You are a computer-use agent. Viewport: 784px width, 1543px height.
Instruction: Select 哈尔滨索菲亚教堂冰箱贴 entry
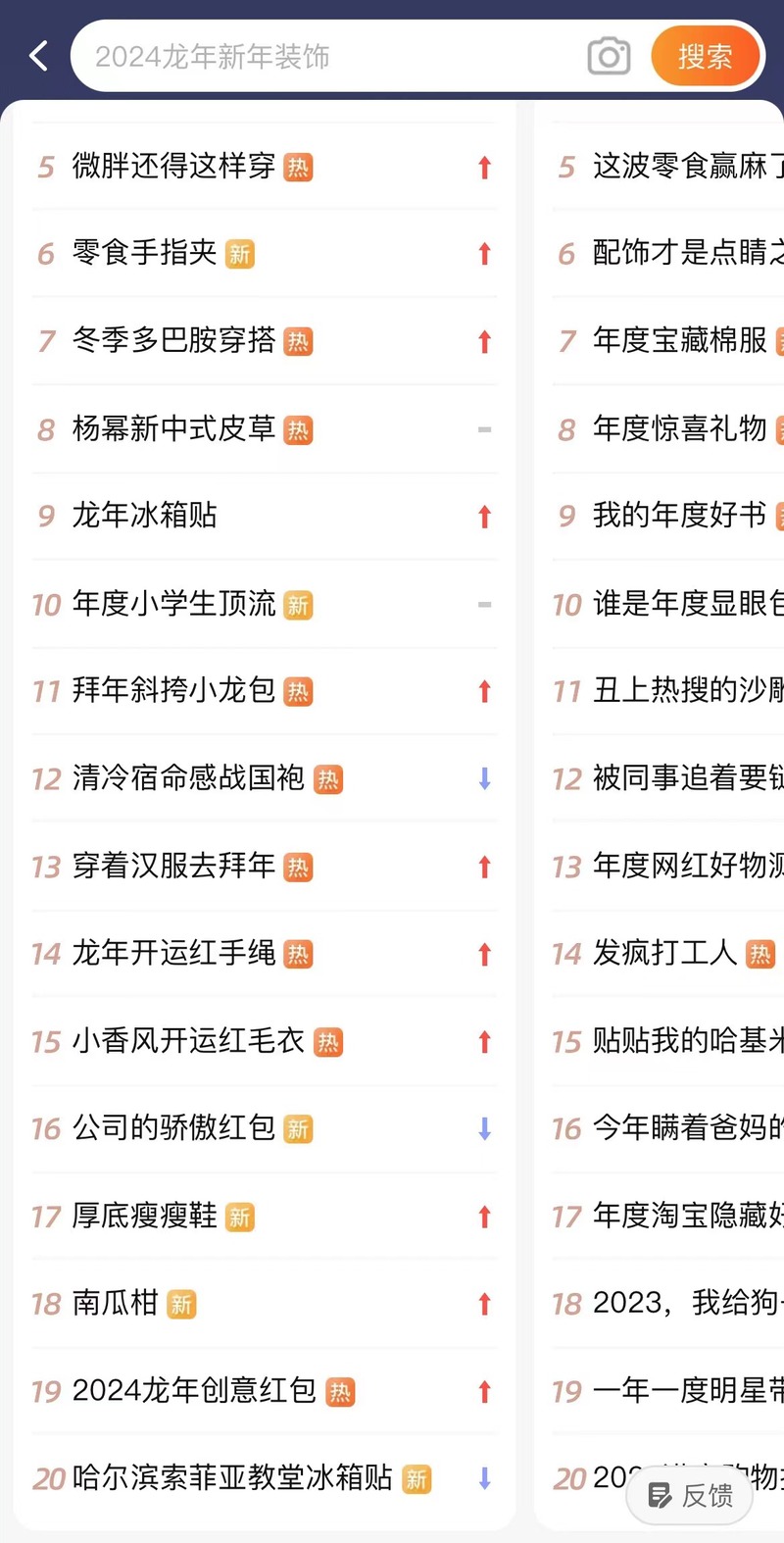tap(265, 1478)
